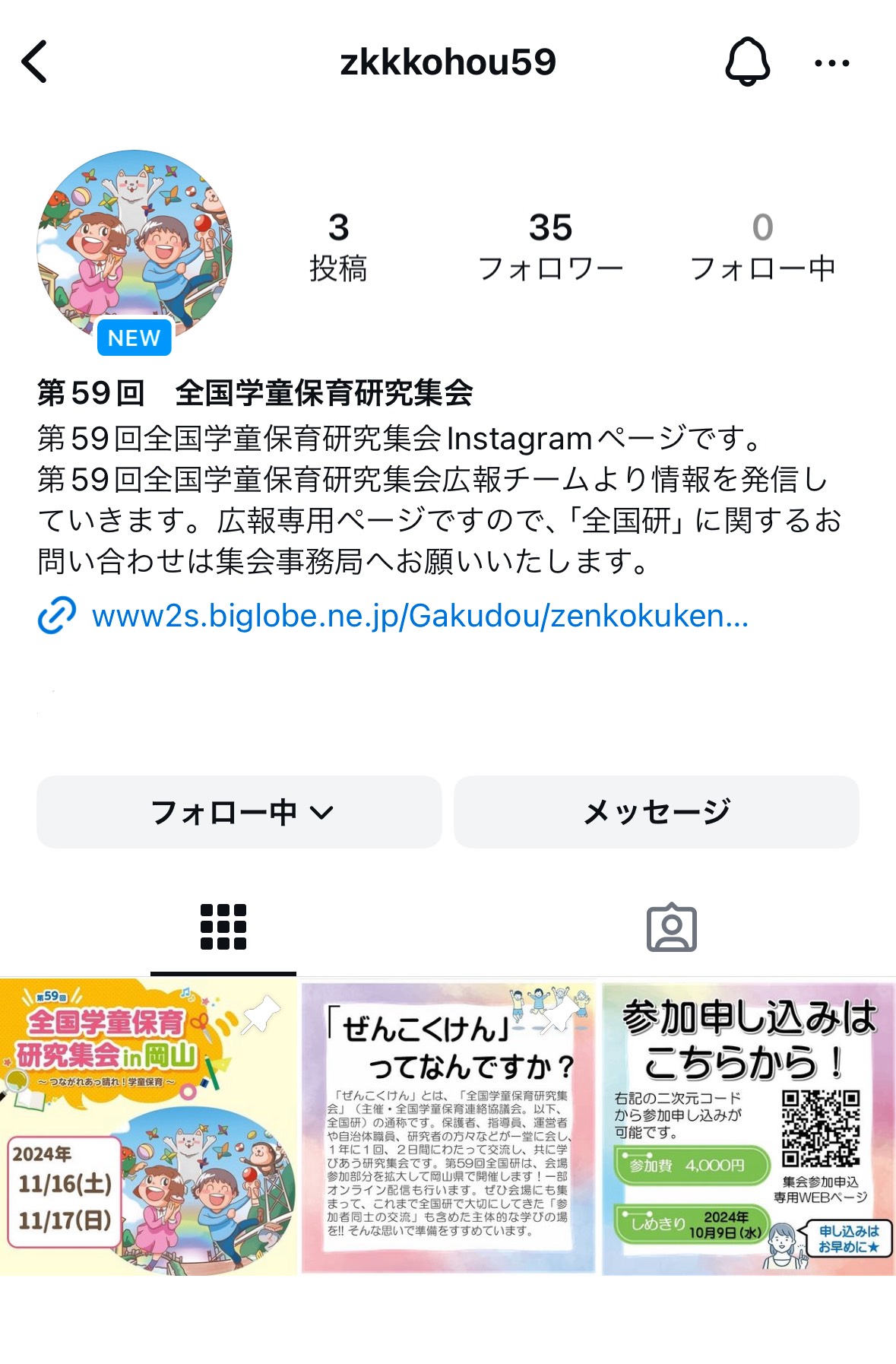Tap the メッセージ button
Screen dimensions: 896x1364
pos(657,812)
